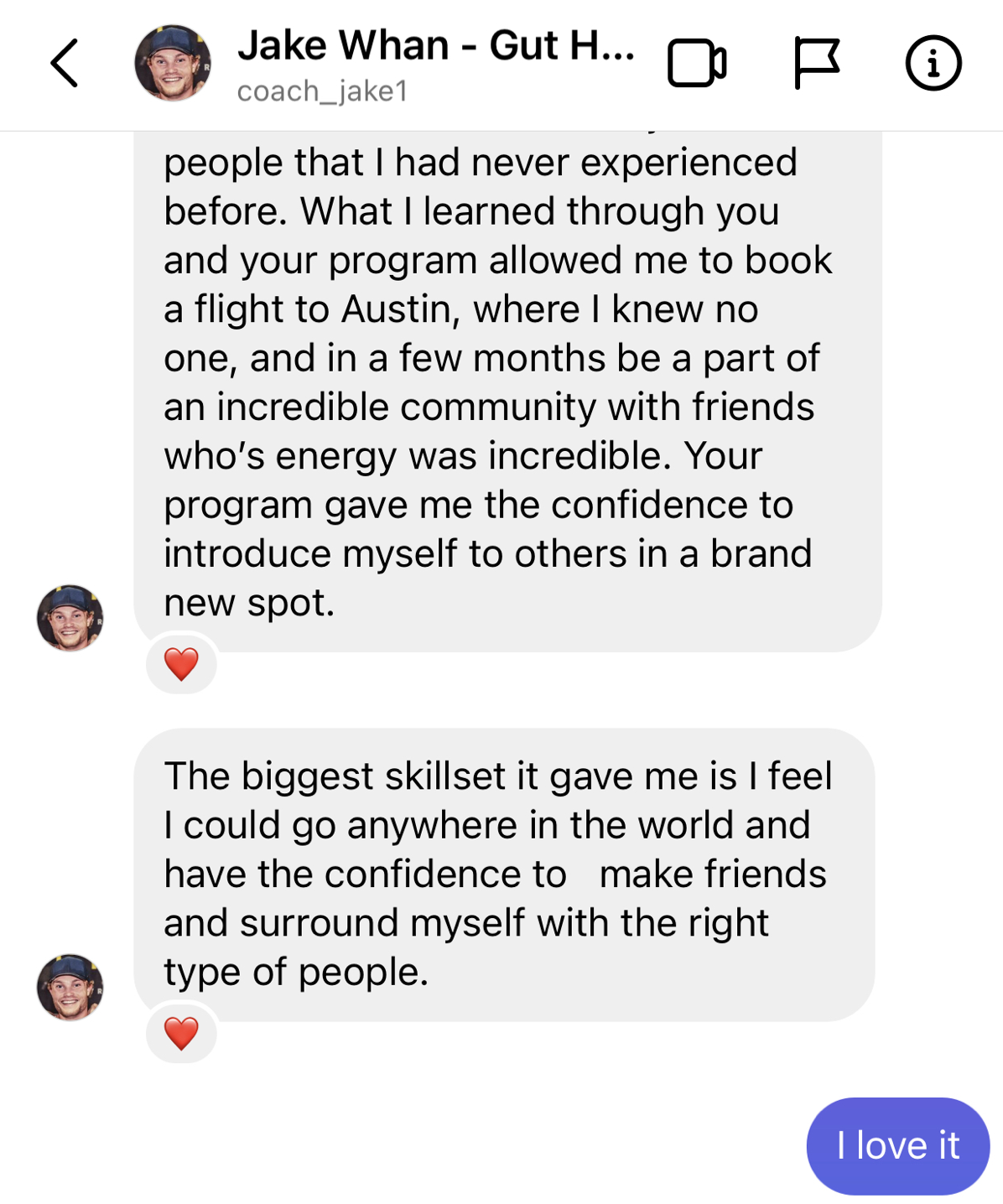Open avatar beside the 'new spot' message
Viewport: 1003px width, 1204px height.
tap(70, 618)
